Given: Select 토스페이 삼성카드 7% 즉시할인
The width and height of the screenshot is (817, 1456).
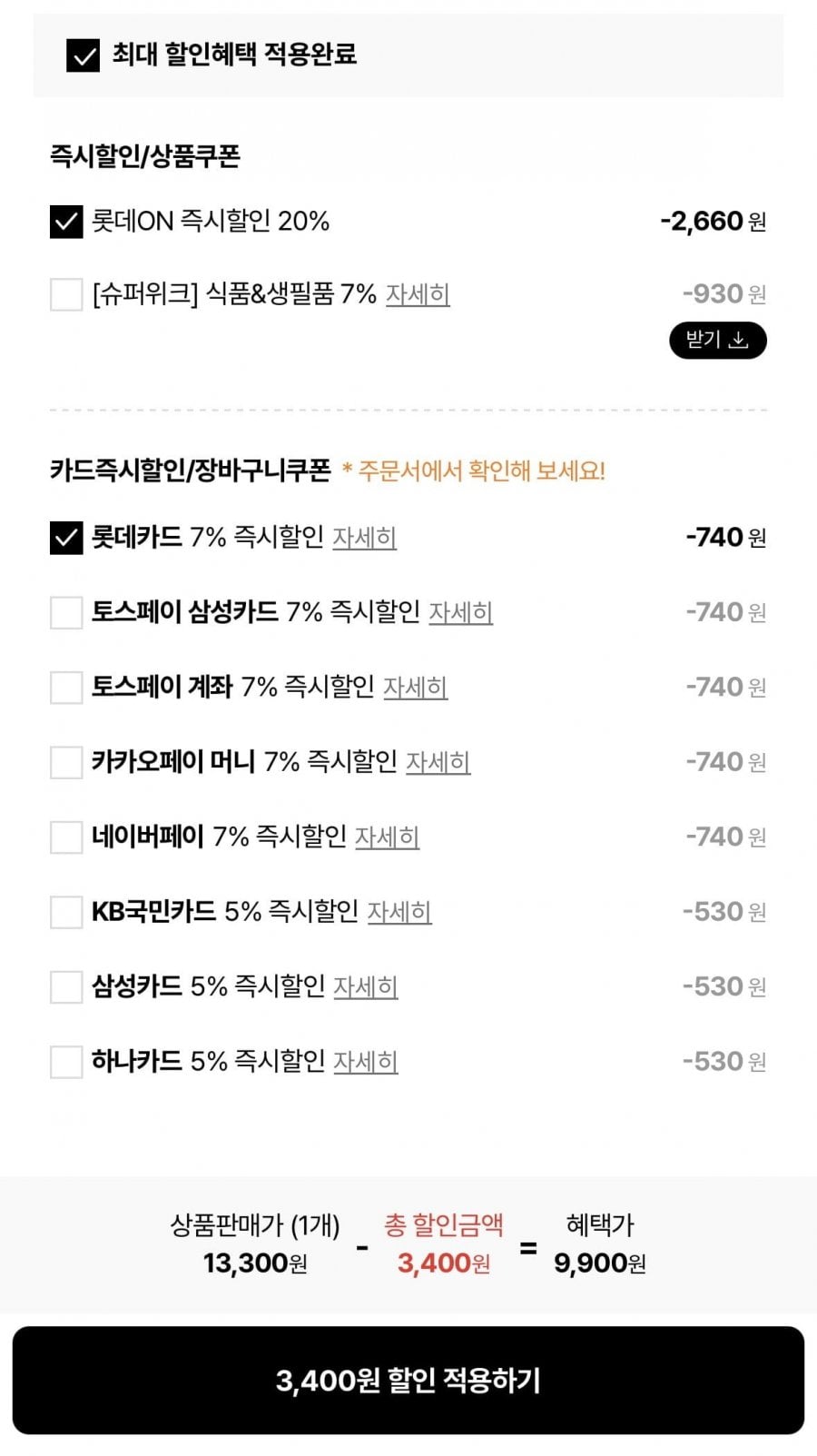Looking at the screenshot, I should point(66,612).
